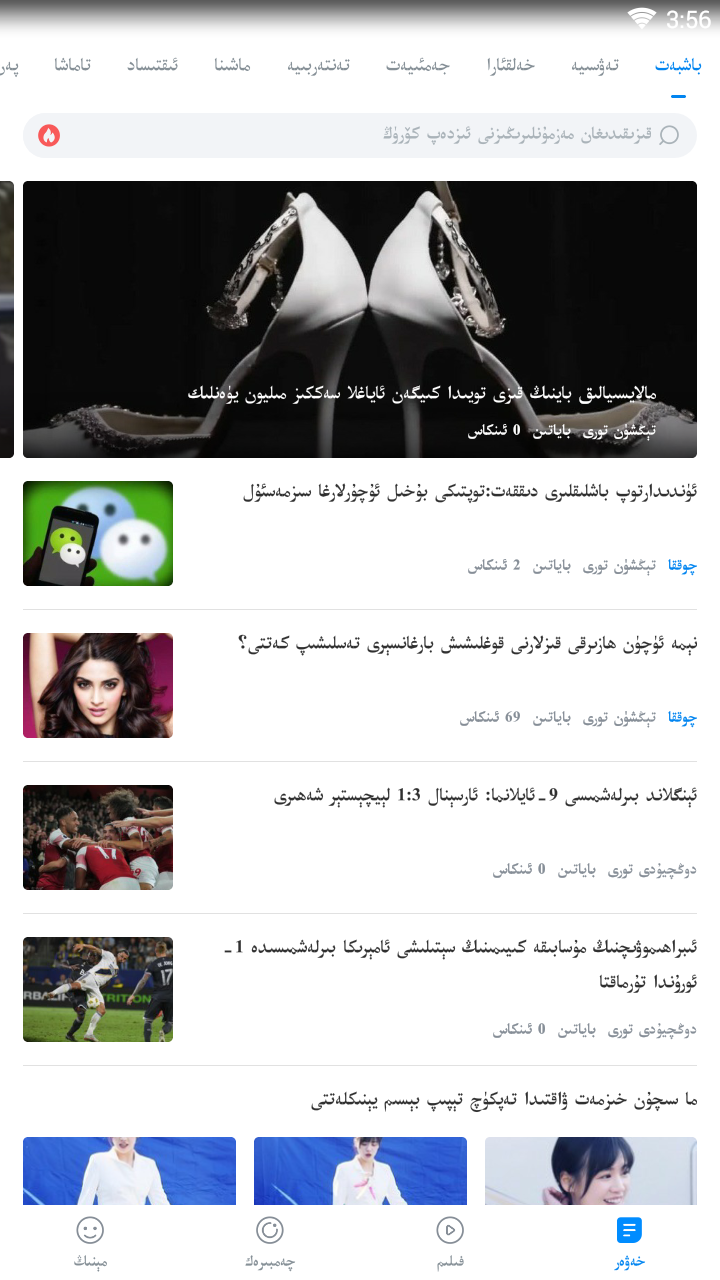
Task: Open the مېنىڭ profile tab
Action: click(90, 1242)
